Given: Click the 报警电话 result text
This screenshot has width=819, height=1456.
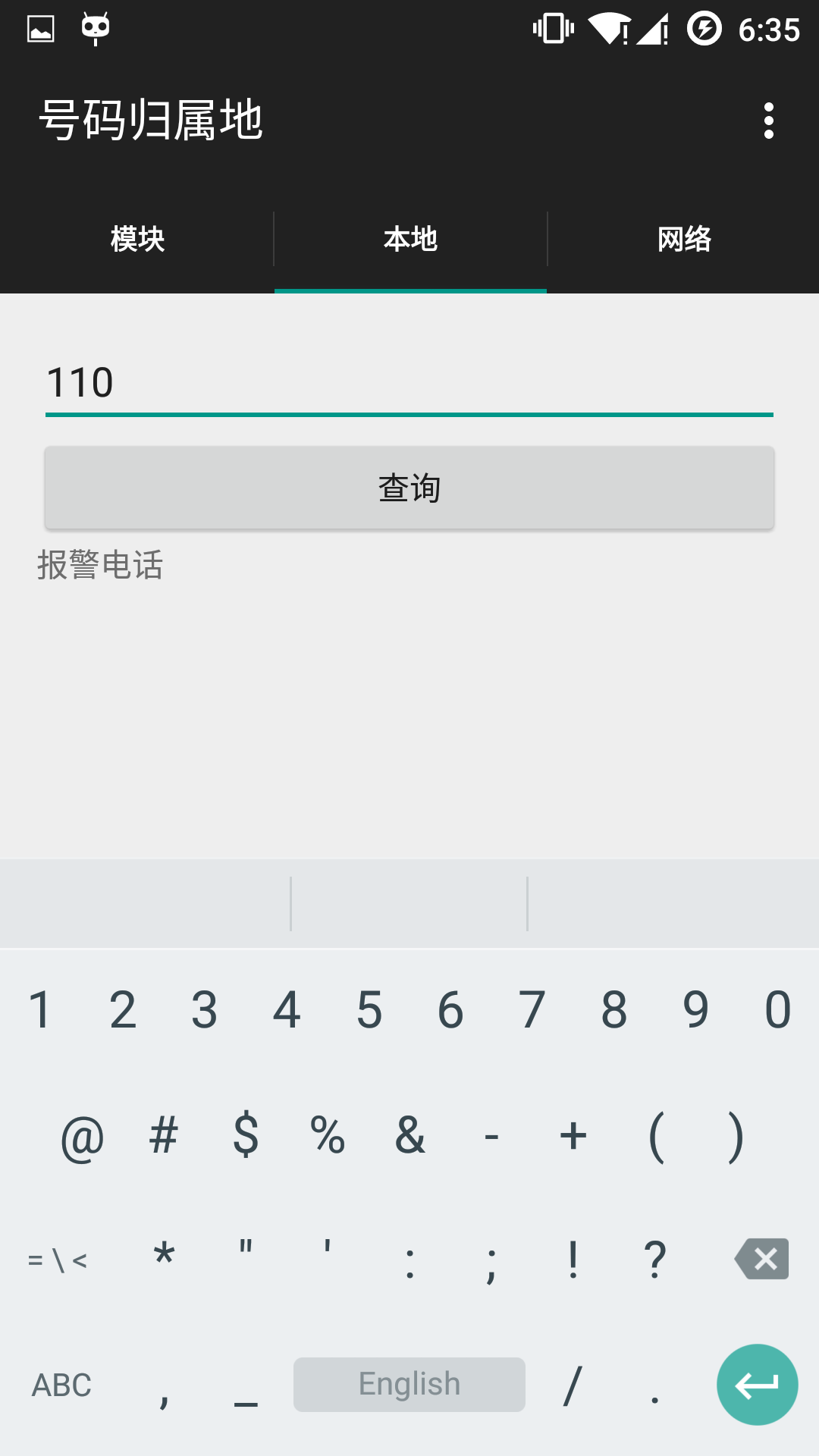Looking at the screenshot, I should tap(99, 566).
